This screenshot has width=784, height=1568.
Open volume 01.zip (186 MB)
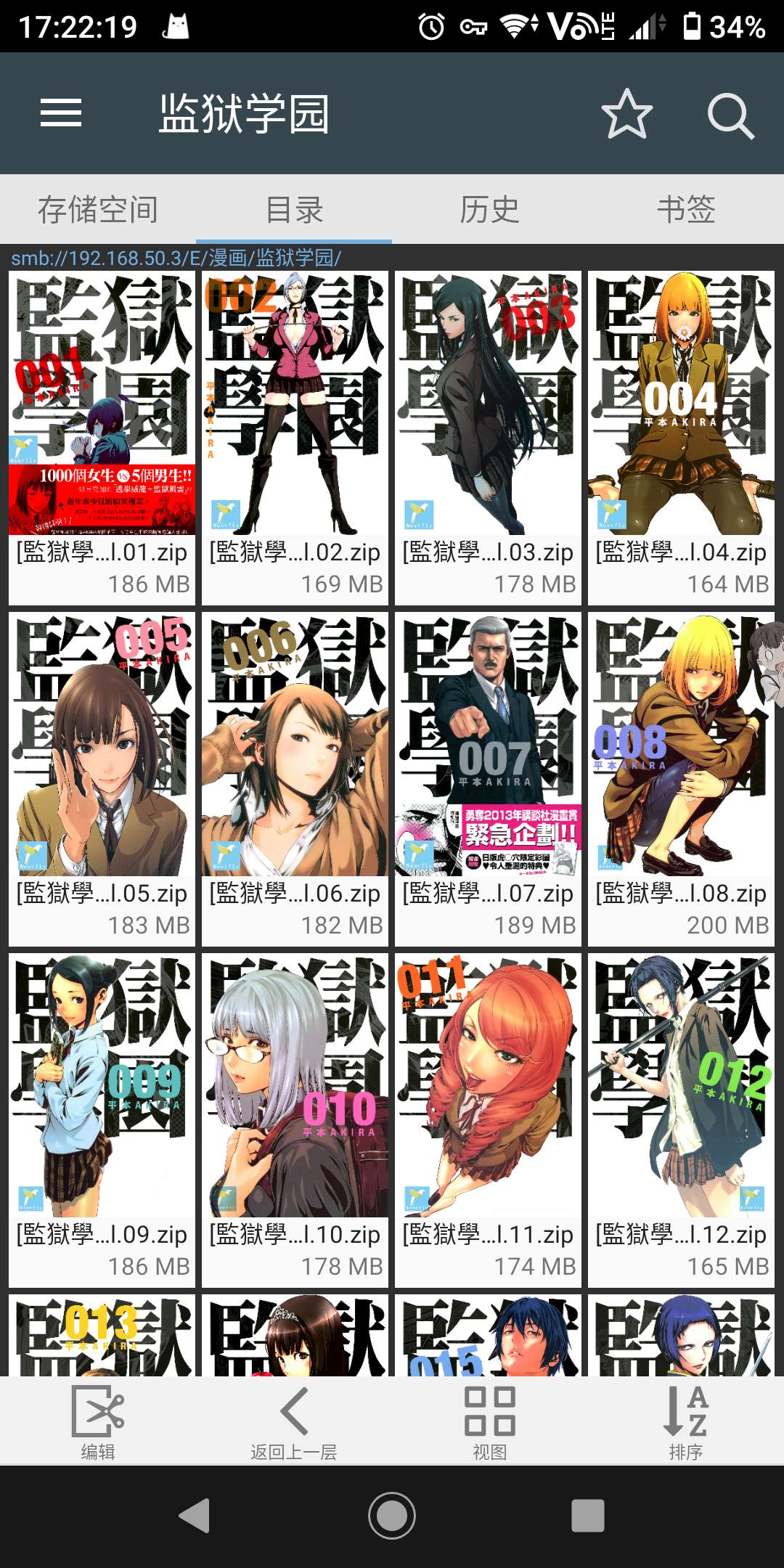[102, 436]
